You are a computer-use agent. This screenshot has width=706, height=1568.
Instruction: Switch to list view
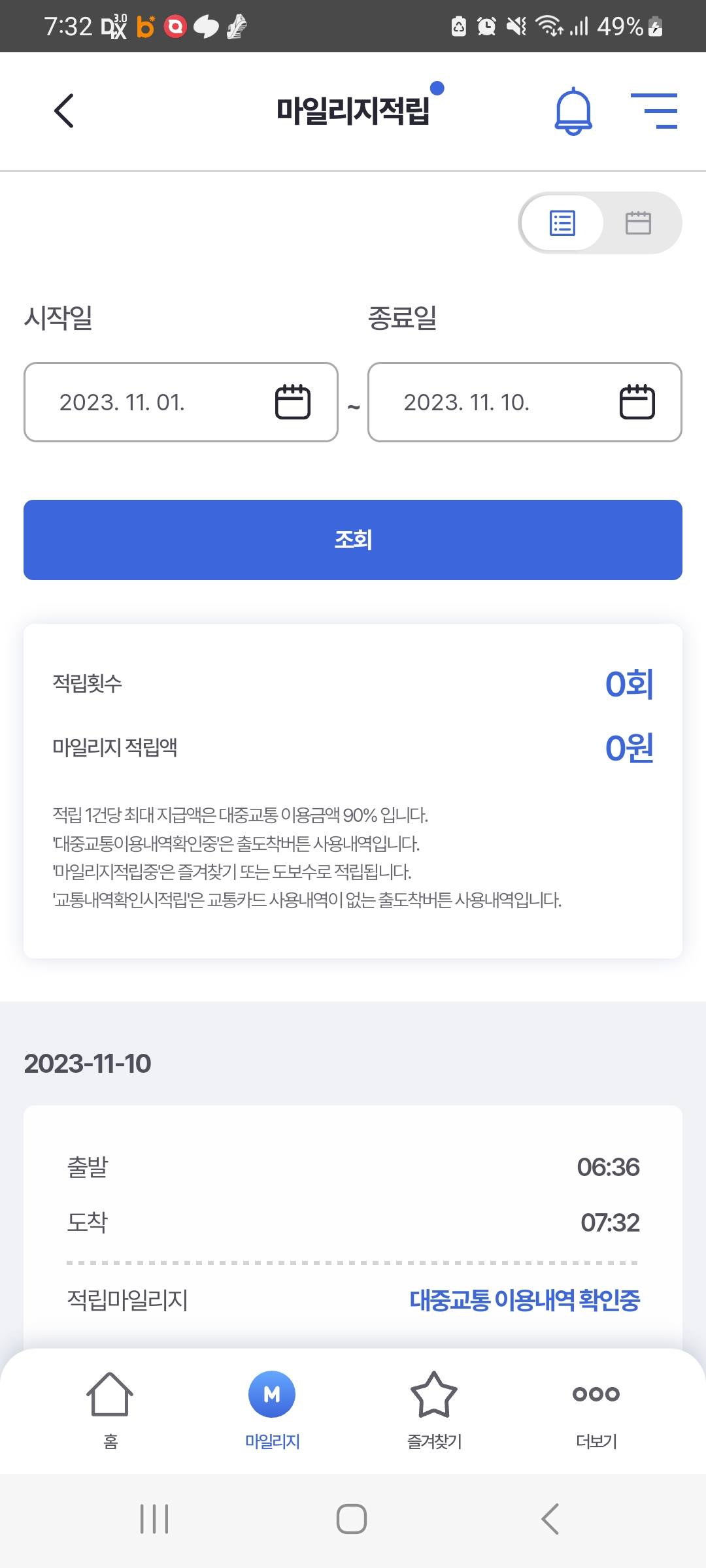click(x=563, y=223)
